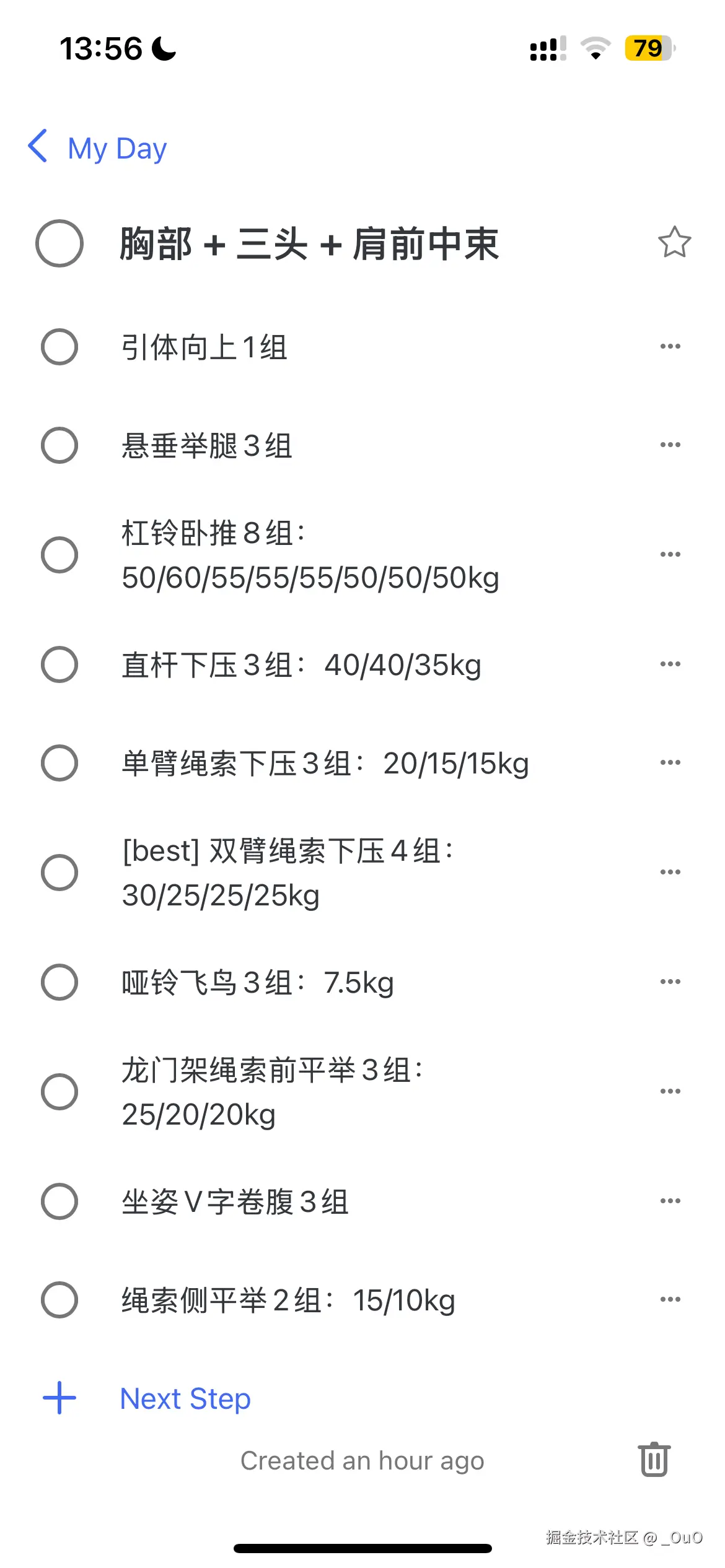Screen dimensions: 725x1568
Task: Open options menu for 绳索侧平举 2组
Action: [x=671, y=1299]
